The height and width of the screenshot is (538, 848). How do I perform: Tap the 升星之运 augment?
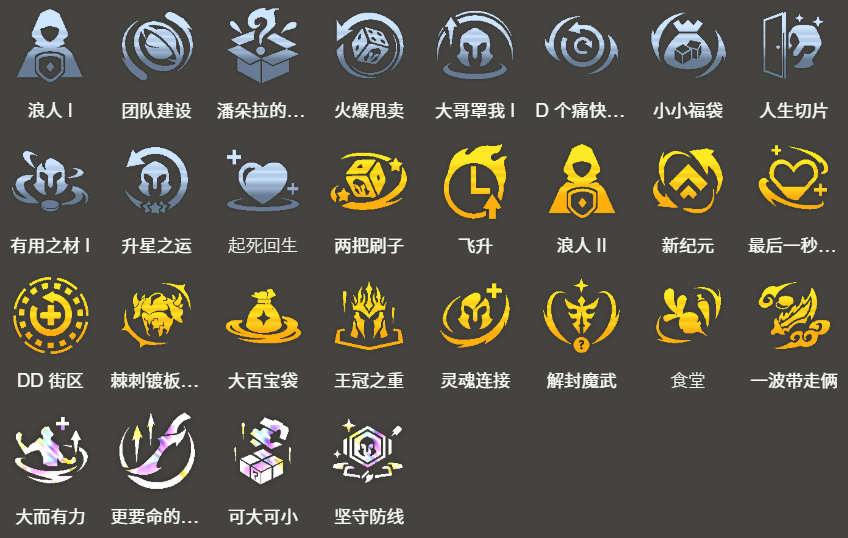pyautogui.click(x=156, y=182)
